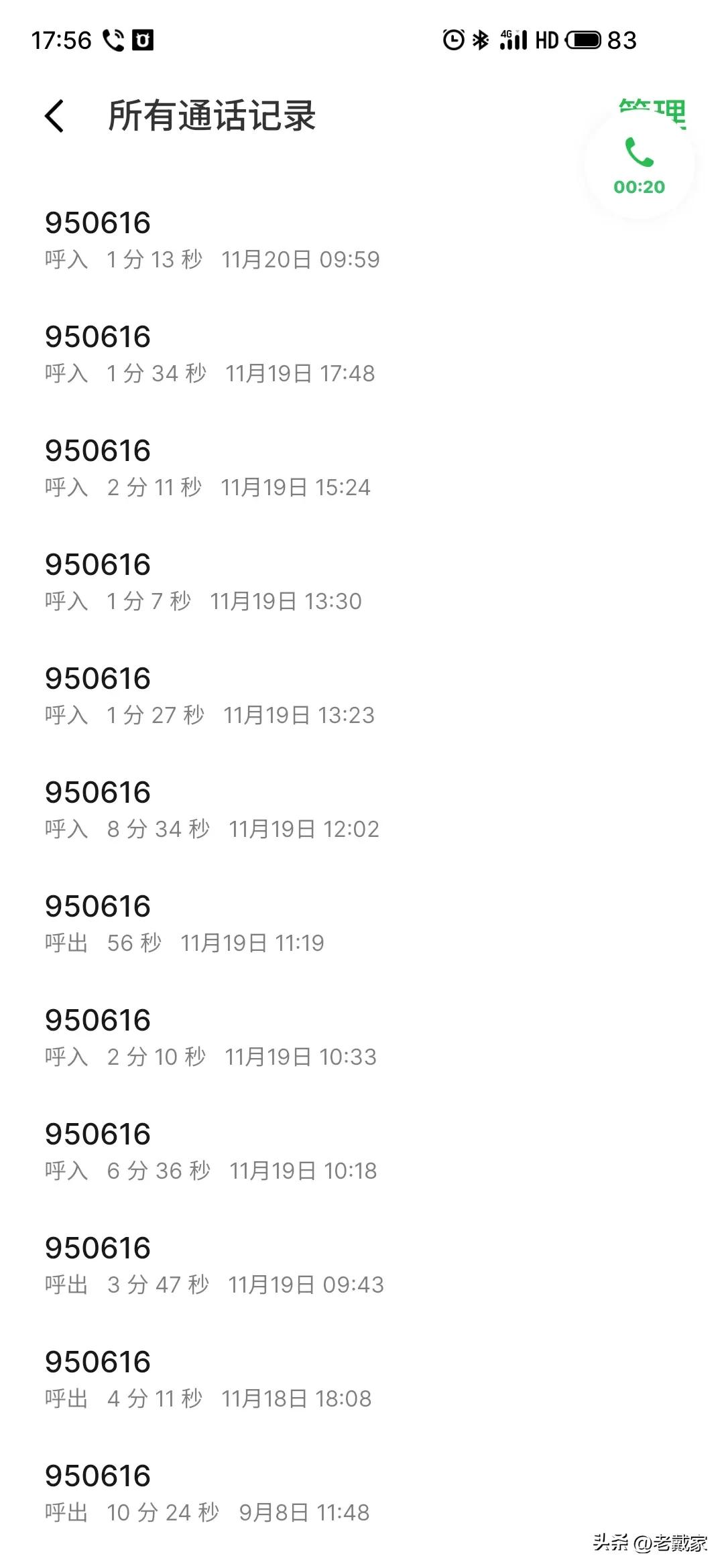724x1568 pixels.
Task: Go back from 所有通话记录
Action: tap(55, 116)
